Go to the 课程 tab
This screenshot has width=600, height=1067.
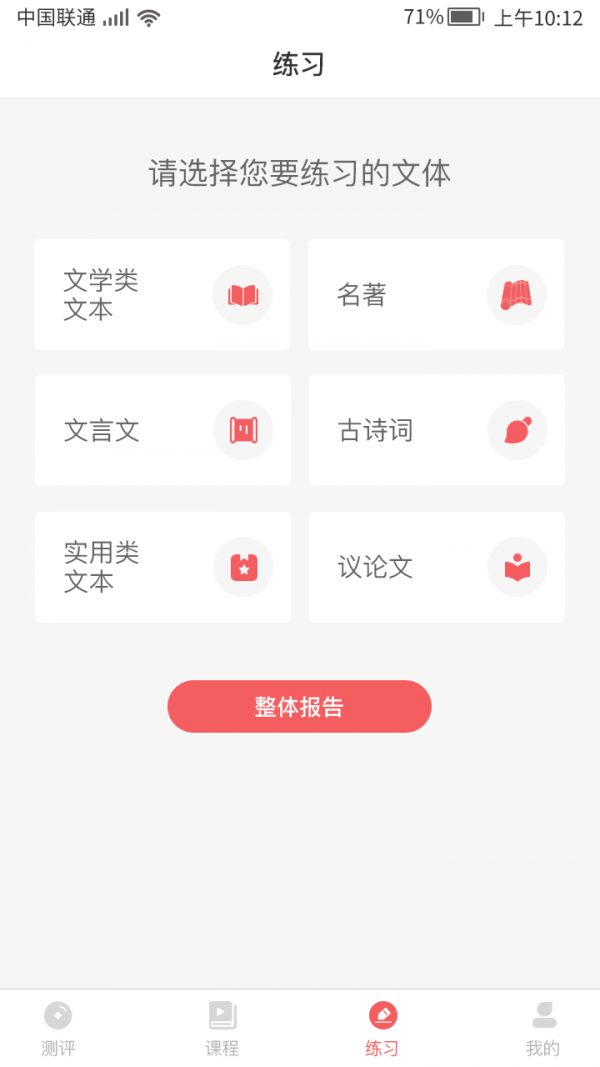point(222,1029)
